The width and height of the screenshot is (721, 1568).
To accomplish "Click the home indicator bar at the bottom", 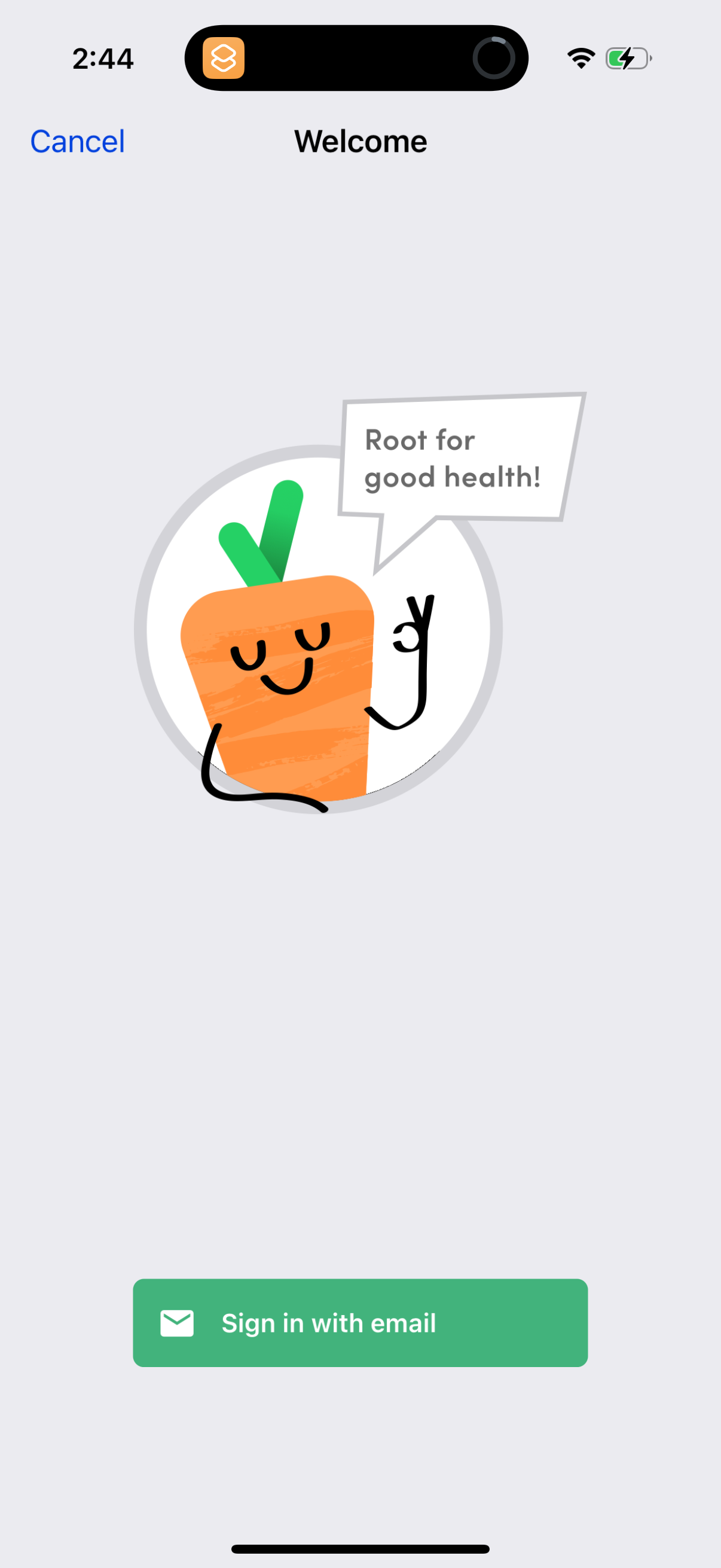I will (x=360, y=1546).
